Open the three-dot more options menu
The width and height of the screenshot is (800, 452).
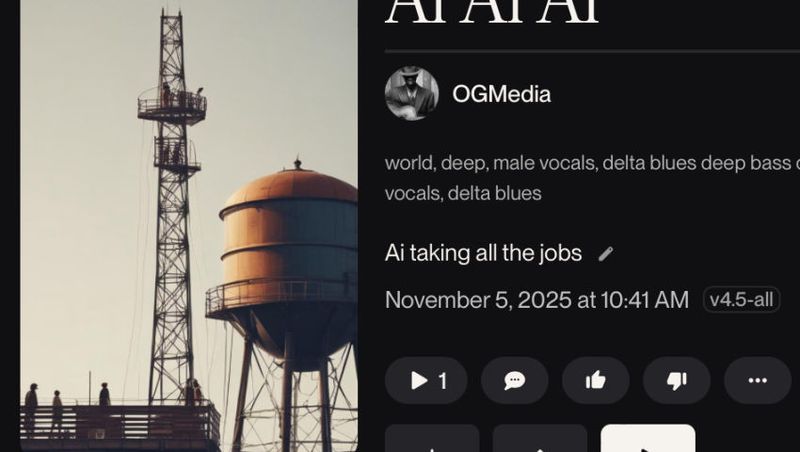[757, 380]
